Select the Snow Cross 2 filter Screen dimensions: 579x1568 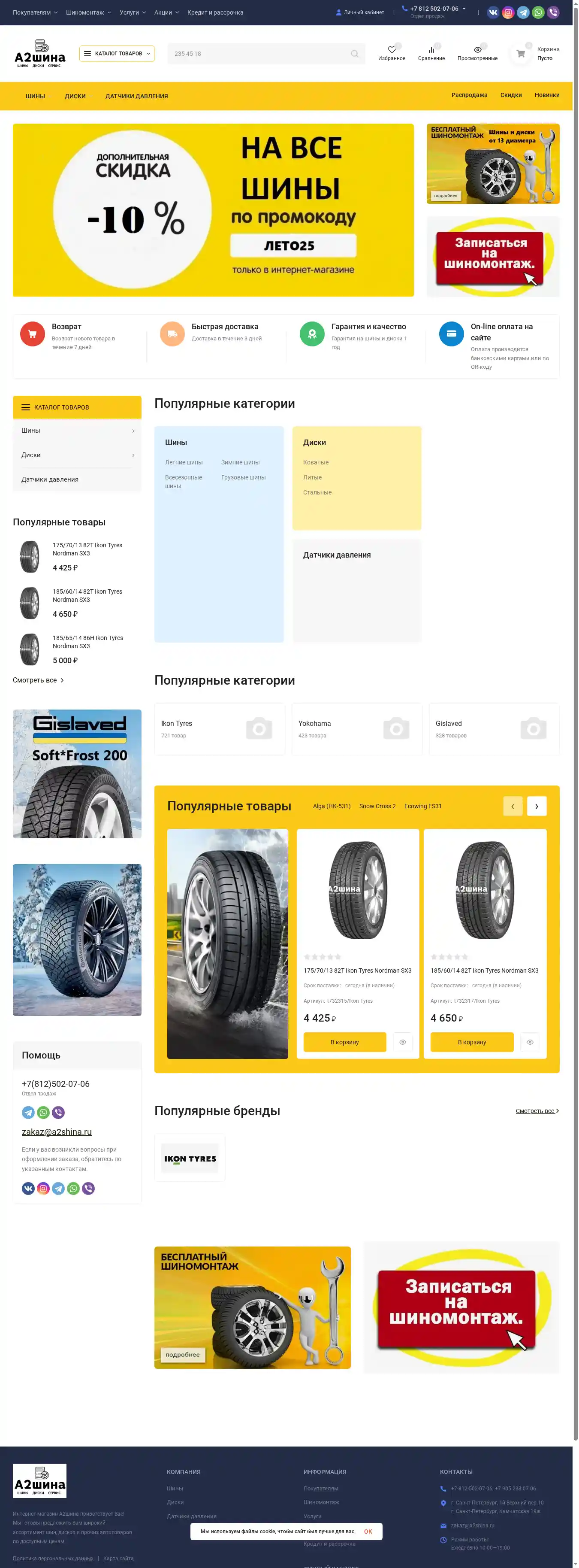377,807
